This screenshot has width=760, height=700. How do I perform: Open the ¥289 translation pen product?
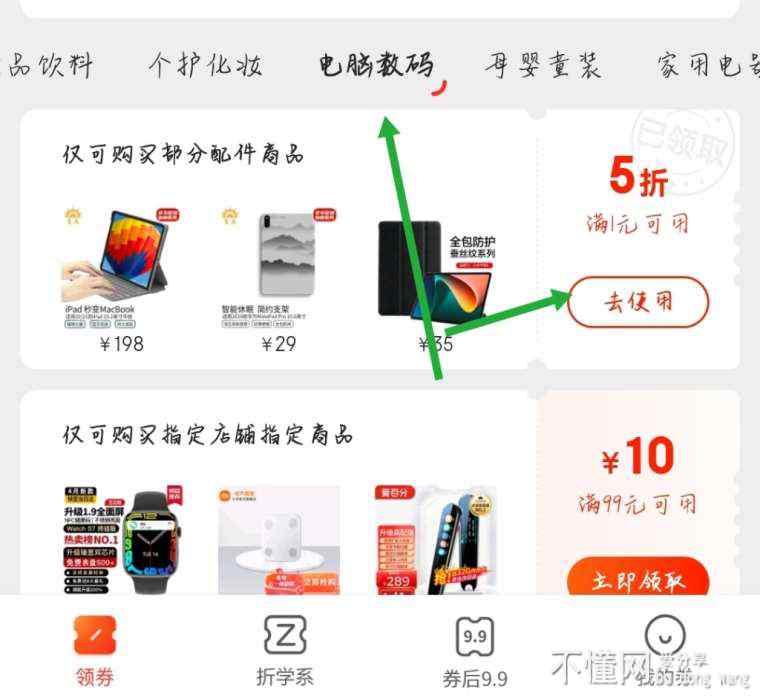click(436, 540)
